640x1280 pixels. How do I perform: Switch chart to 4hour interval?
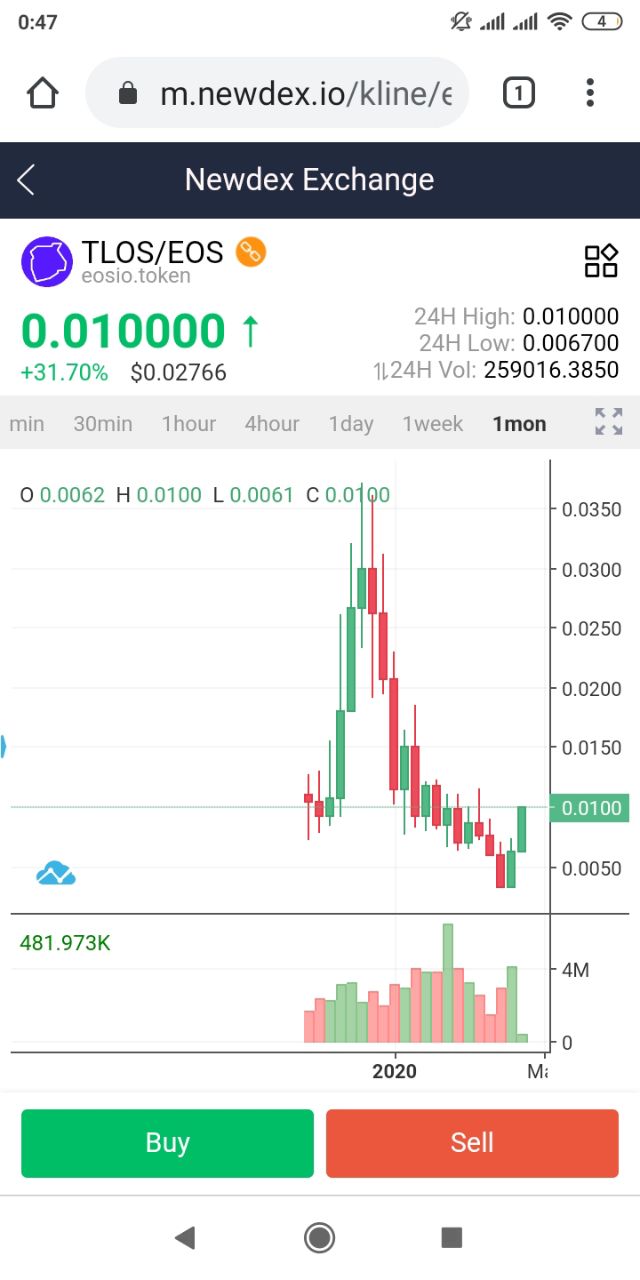point(272,424)
